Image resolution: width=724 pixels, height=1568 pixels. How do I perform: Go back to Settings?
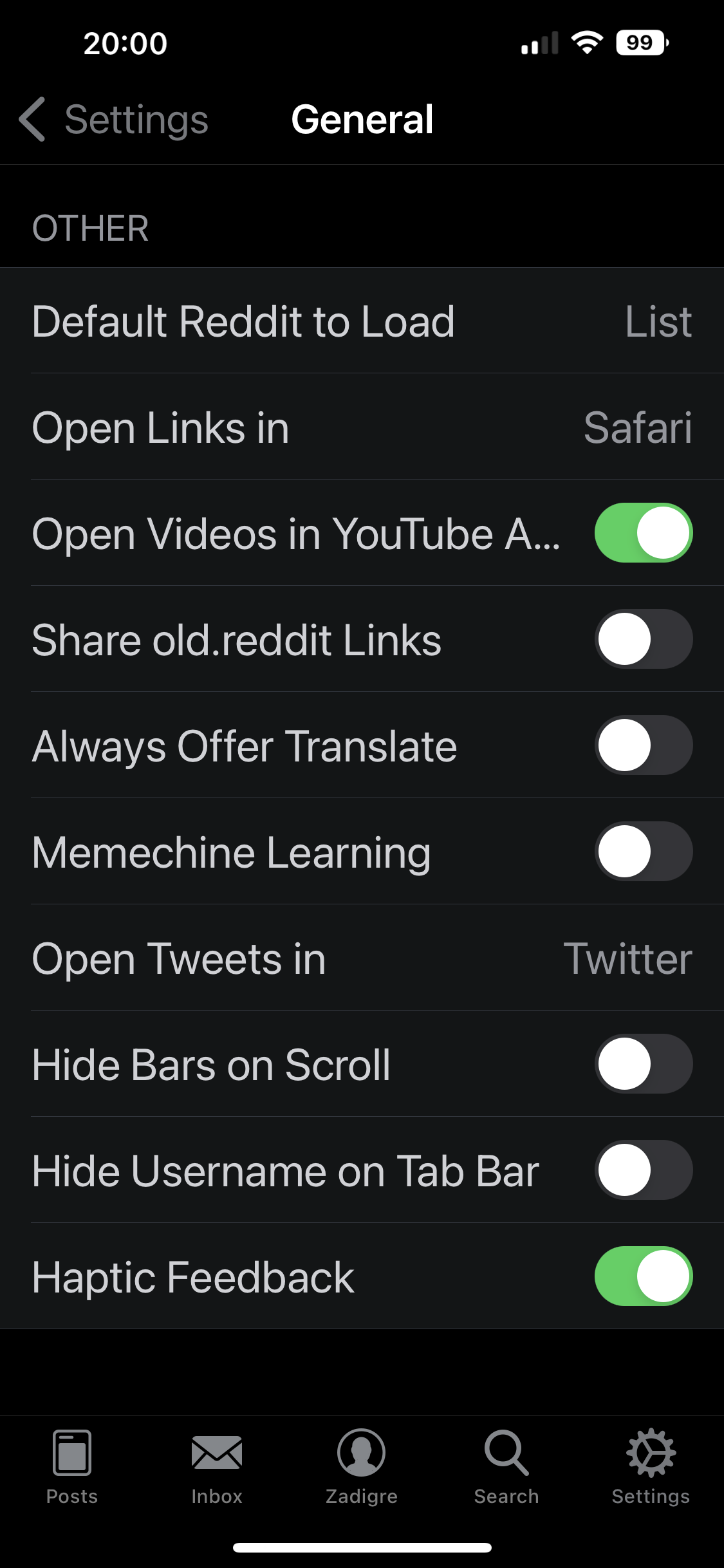coord(113,120)
